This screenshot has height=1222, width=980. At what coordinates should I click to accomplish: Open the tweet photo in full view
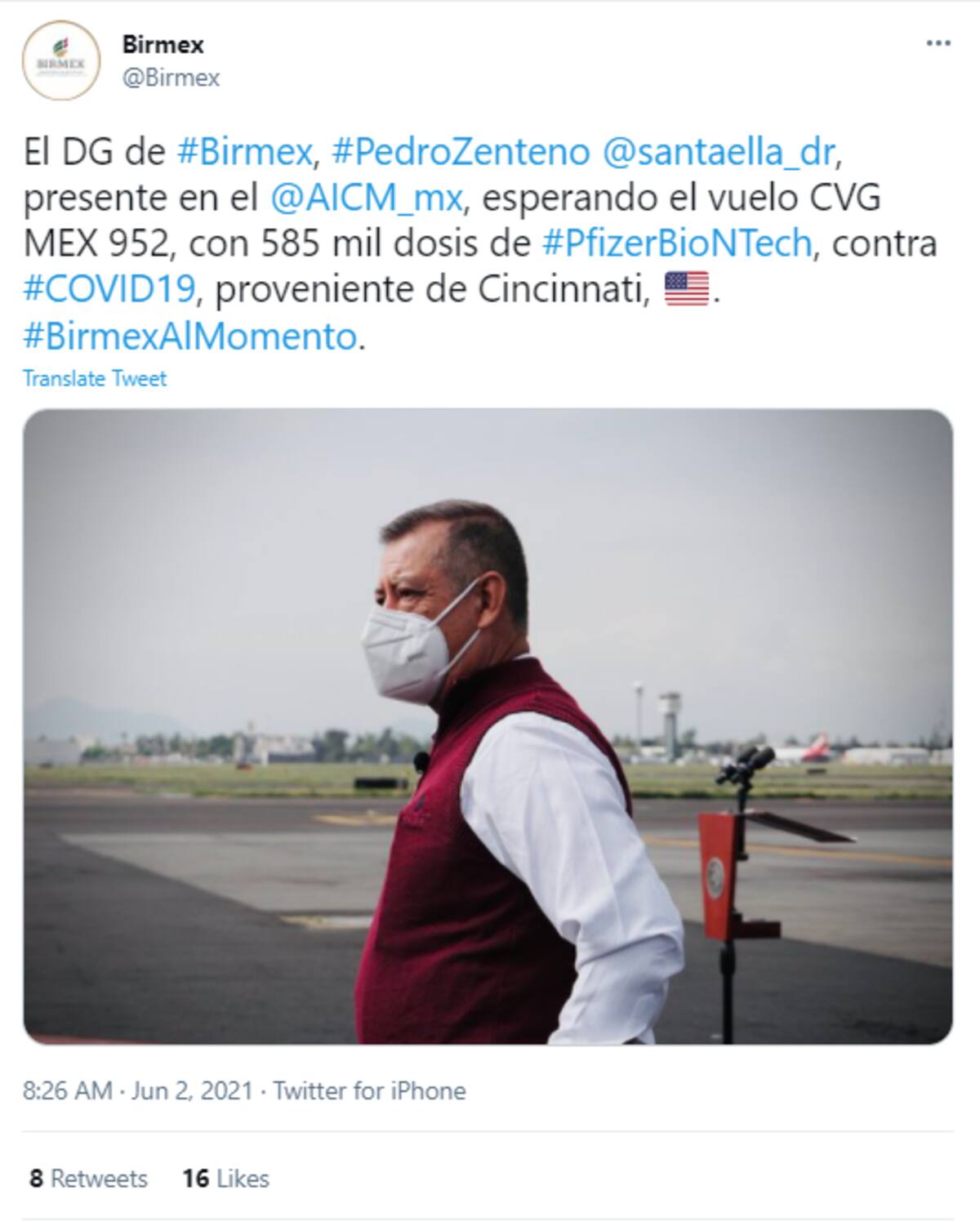pyautogui.click(x=488, y=726)
